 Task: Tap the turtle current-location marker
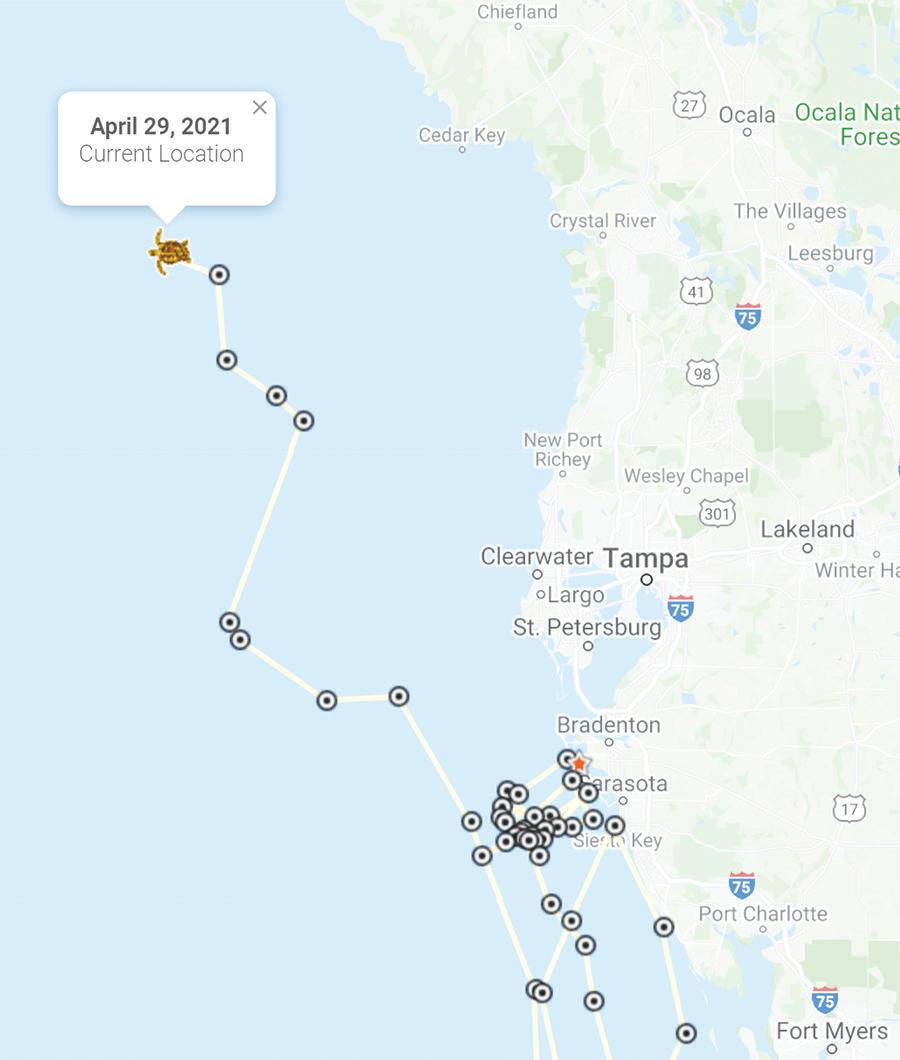click(170, 251)
